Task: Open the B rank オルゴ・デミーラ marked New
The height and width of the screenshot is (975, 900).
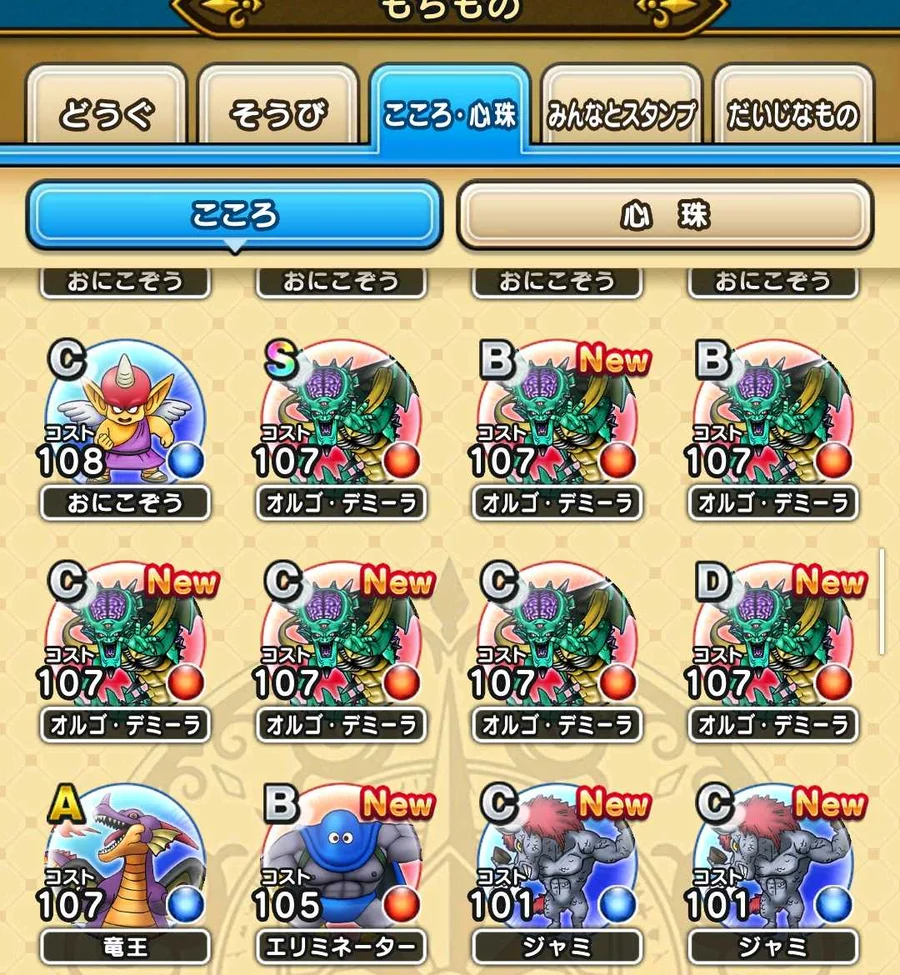Action: click(x=557, y=420)
